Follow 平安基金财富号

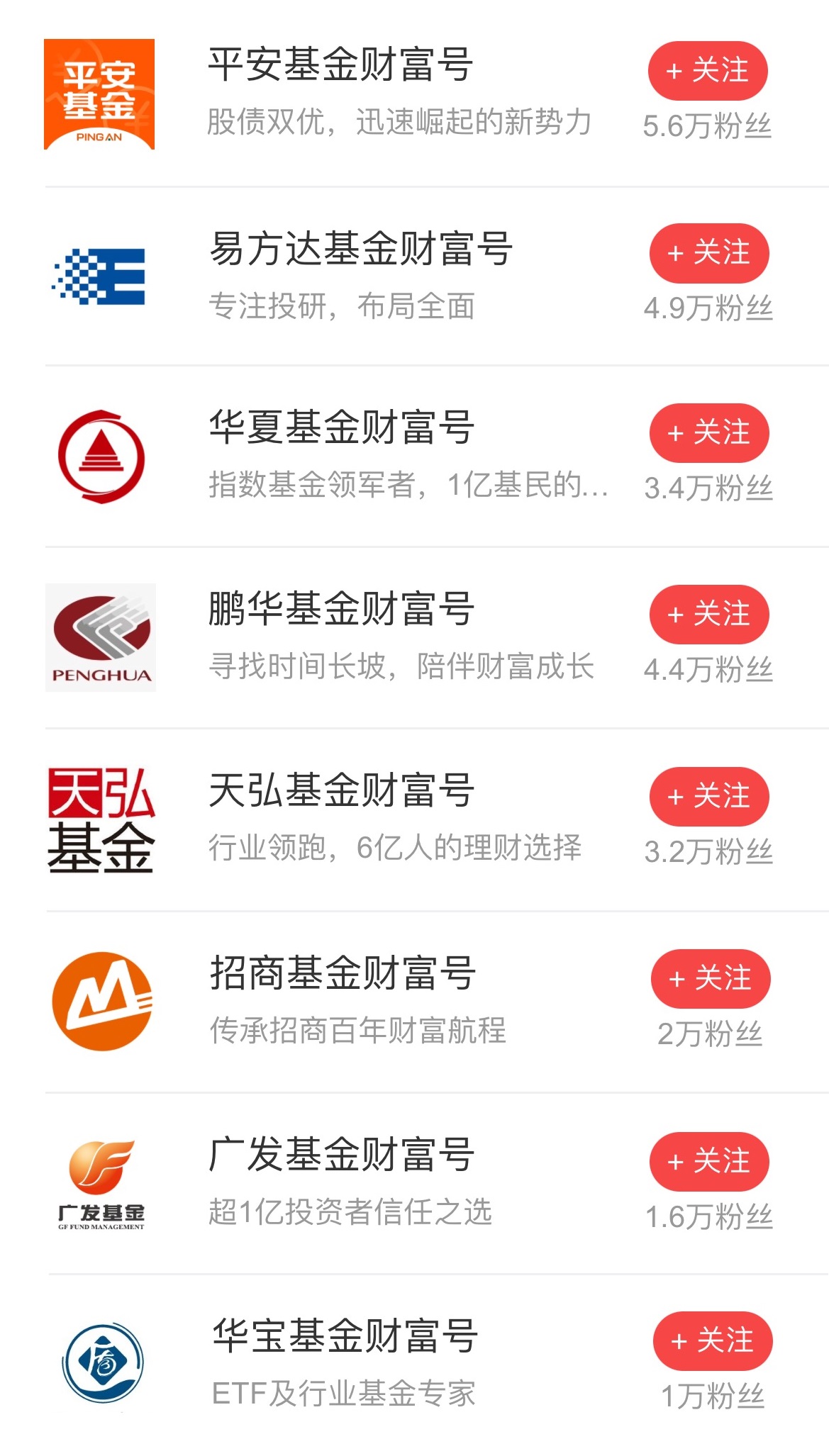(x=708, y=71)
